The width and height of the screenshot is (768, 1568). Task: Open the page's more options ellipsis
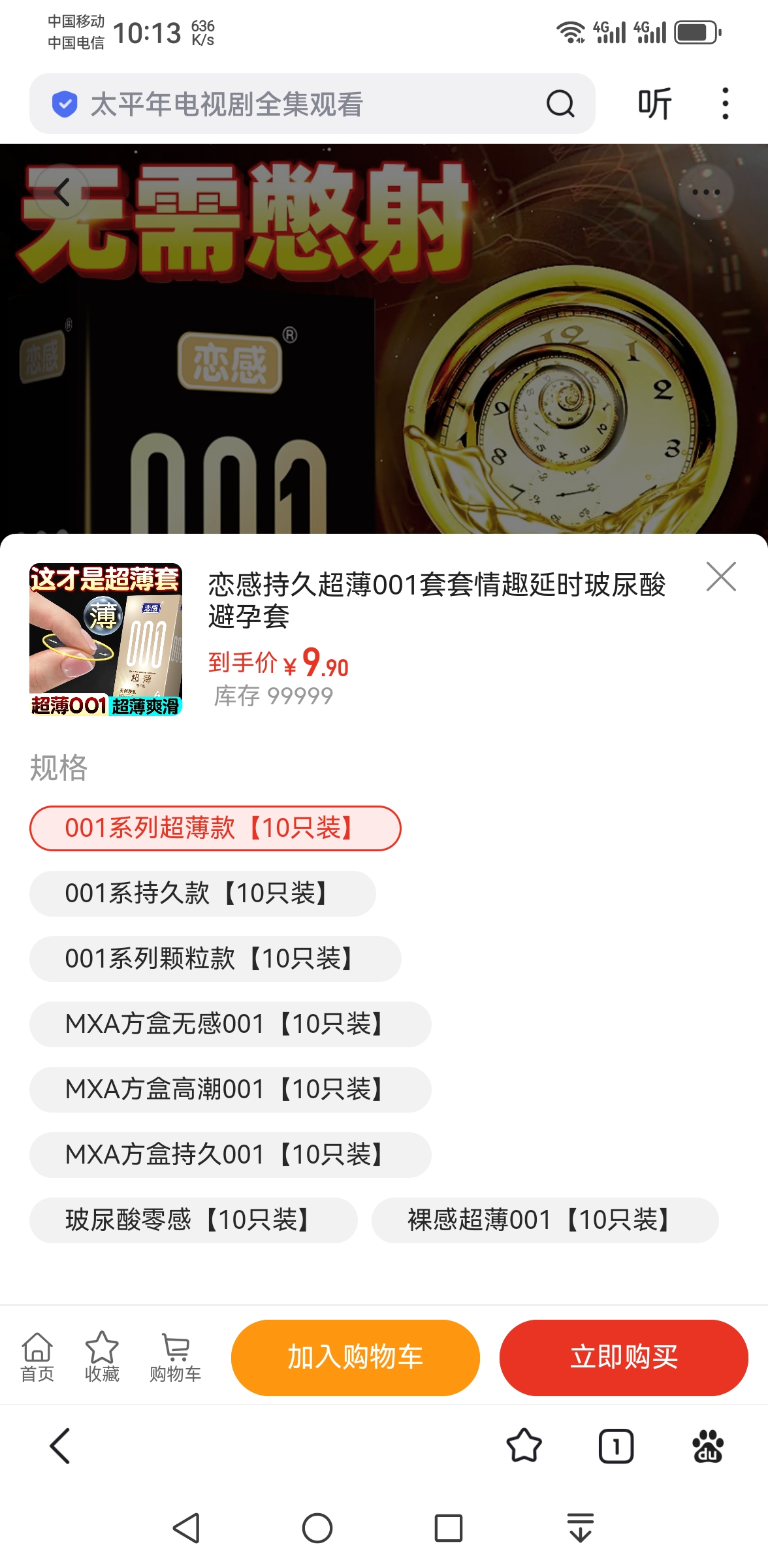click(706, 192)
